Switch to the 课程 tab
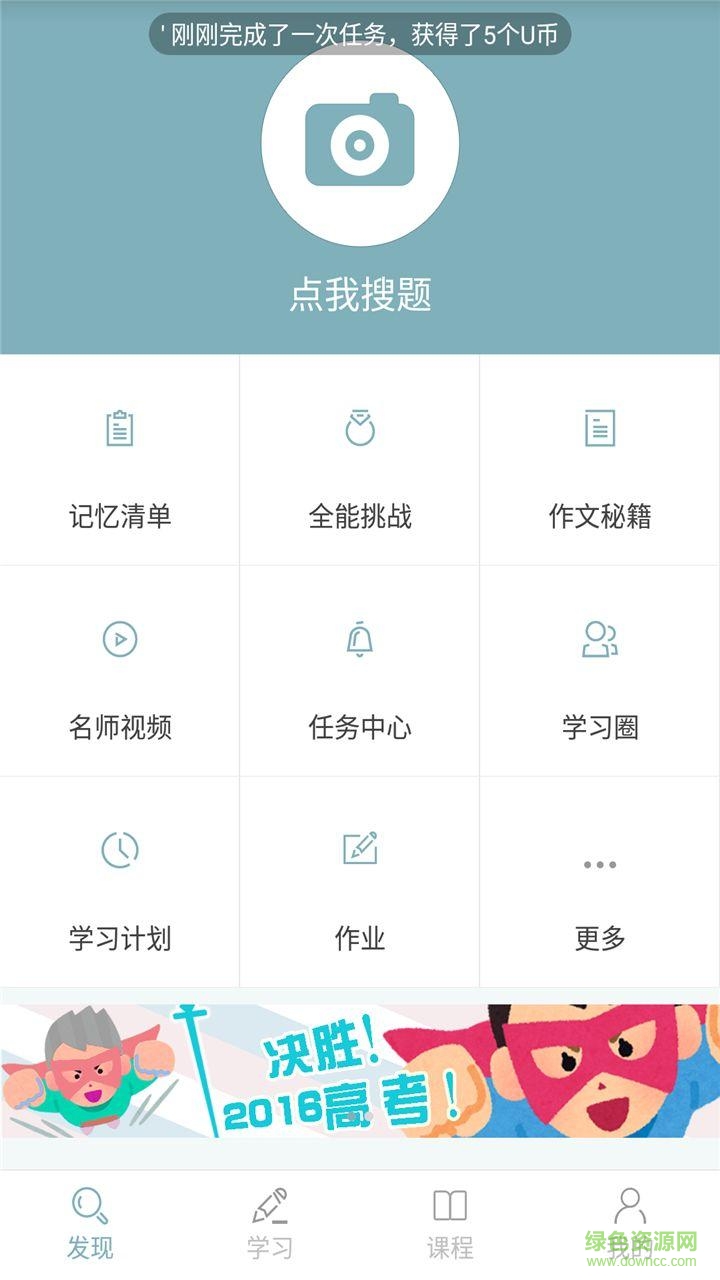 coord(450,1224)
